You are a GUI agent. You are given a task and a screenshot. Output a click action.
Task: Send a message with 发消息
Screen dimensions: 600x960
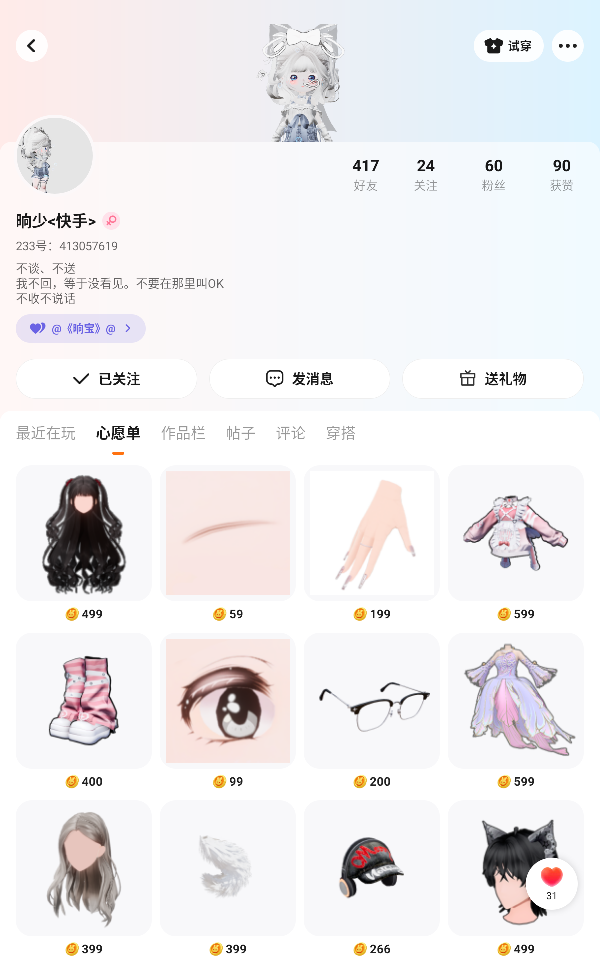(299, 379)
